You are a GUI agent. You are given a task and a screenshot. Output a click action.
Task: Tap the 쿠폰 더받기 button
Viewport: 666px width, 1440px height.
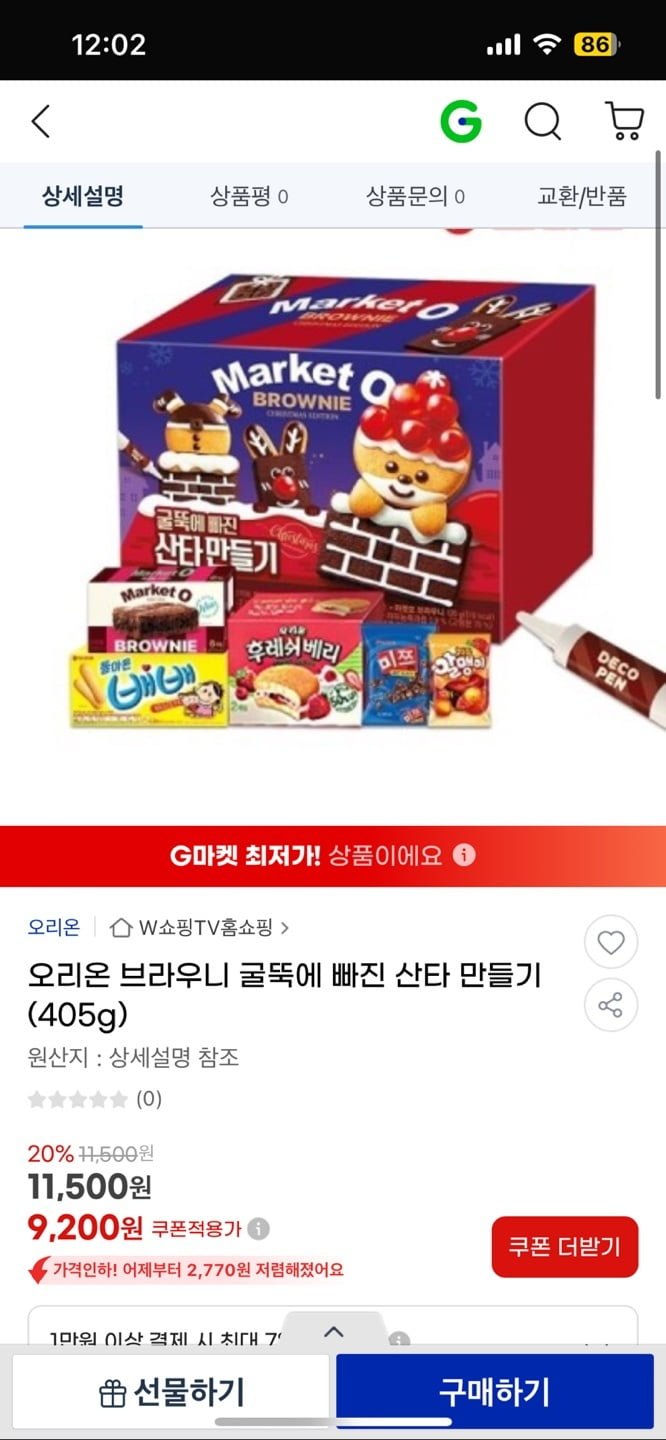coord(564,1247)
